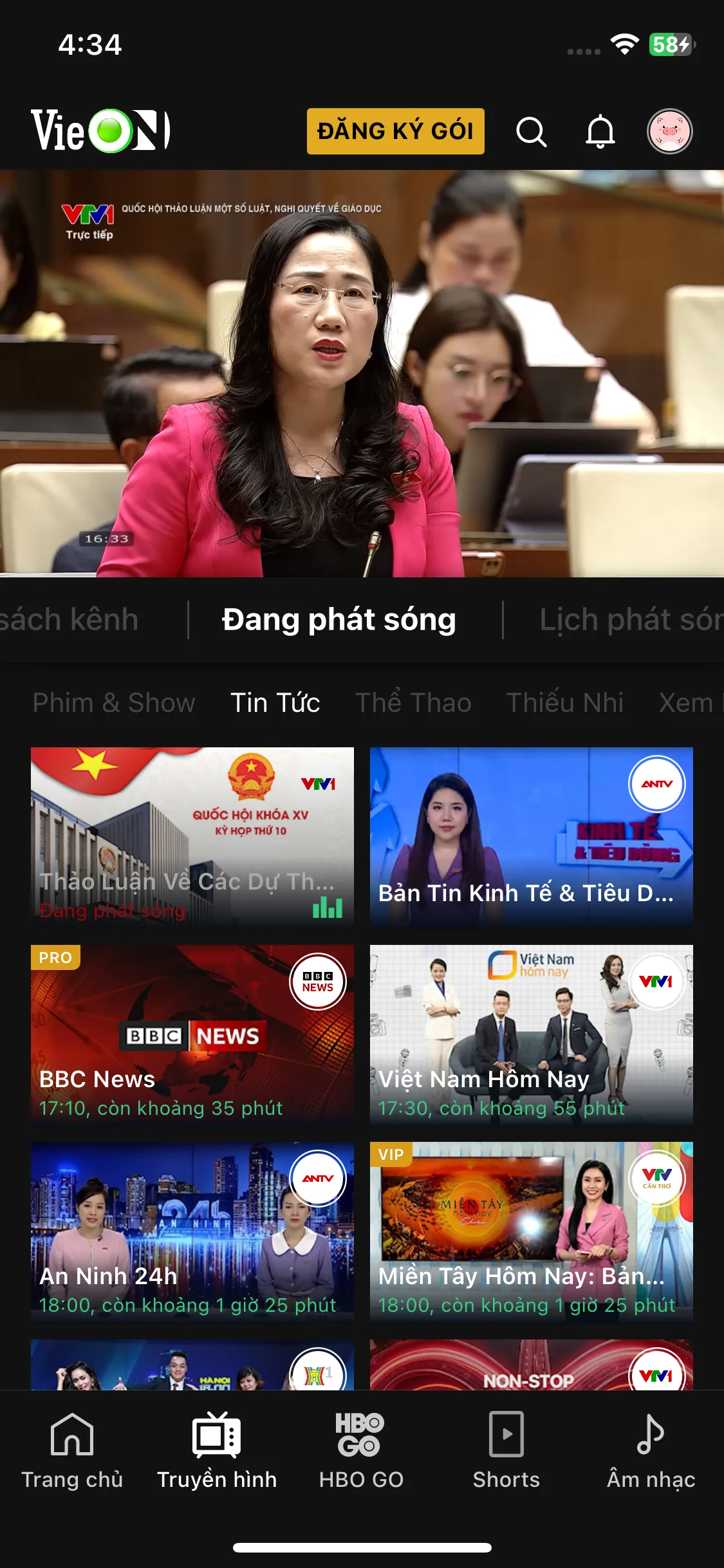This screenshot has height=1568, width=724.
Task: Open Miền Tây Hôm Nay VIP card
Action: click(x=531, y=1231)
